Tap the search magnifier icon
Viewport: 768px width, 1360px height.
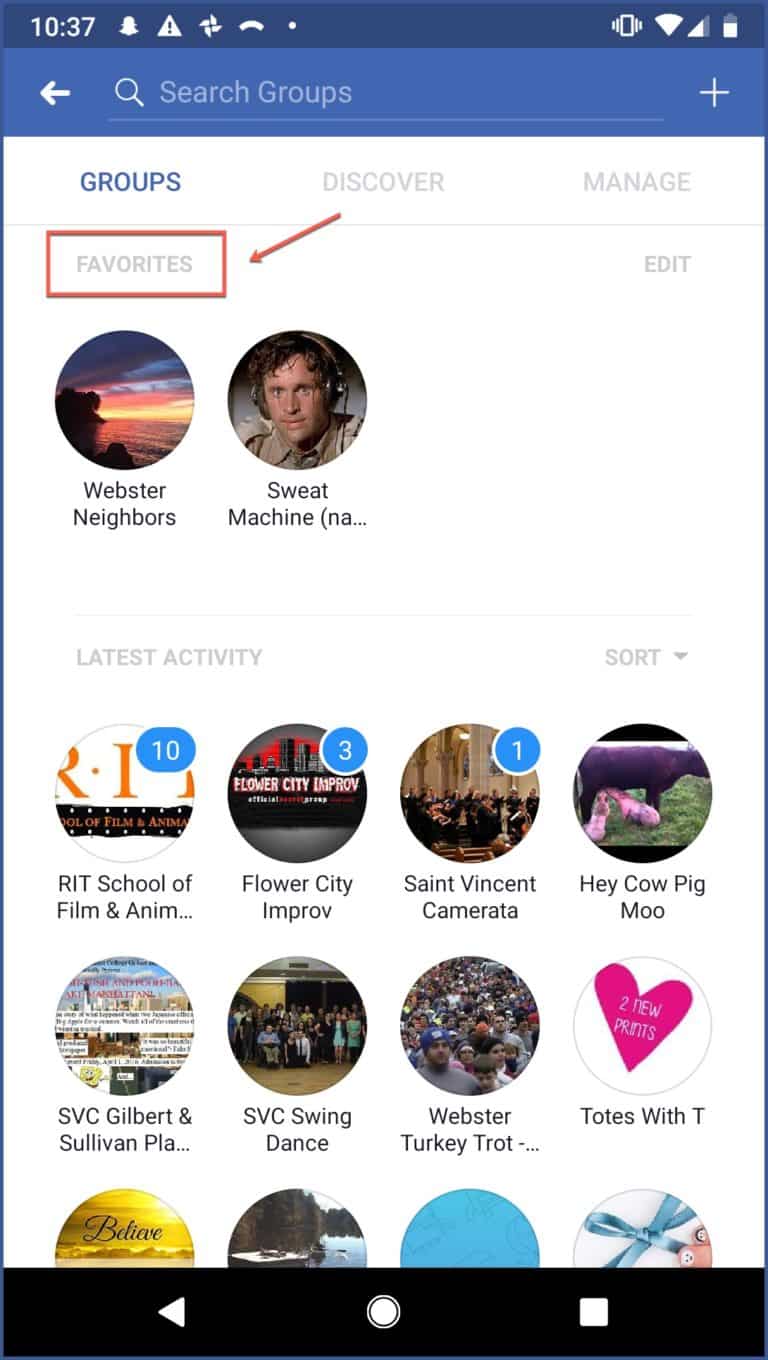tap(128, 92)
